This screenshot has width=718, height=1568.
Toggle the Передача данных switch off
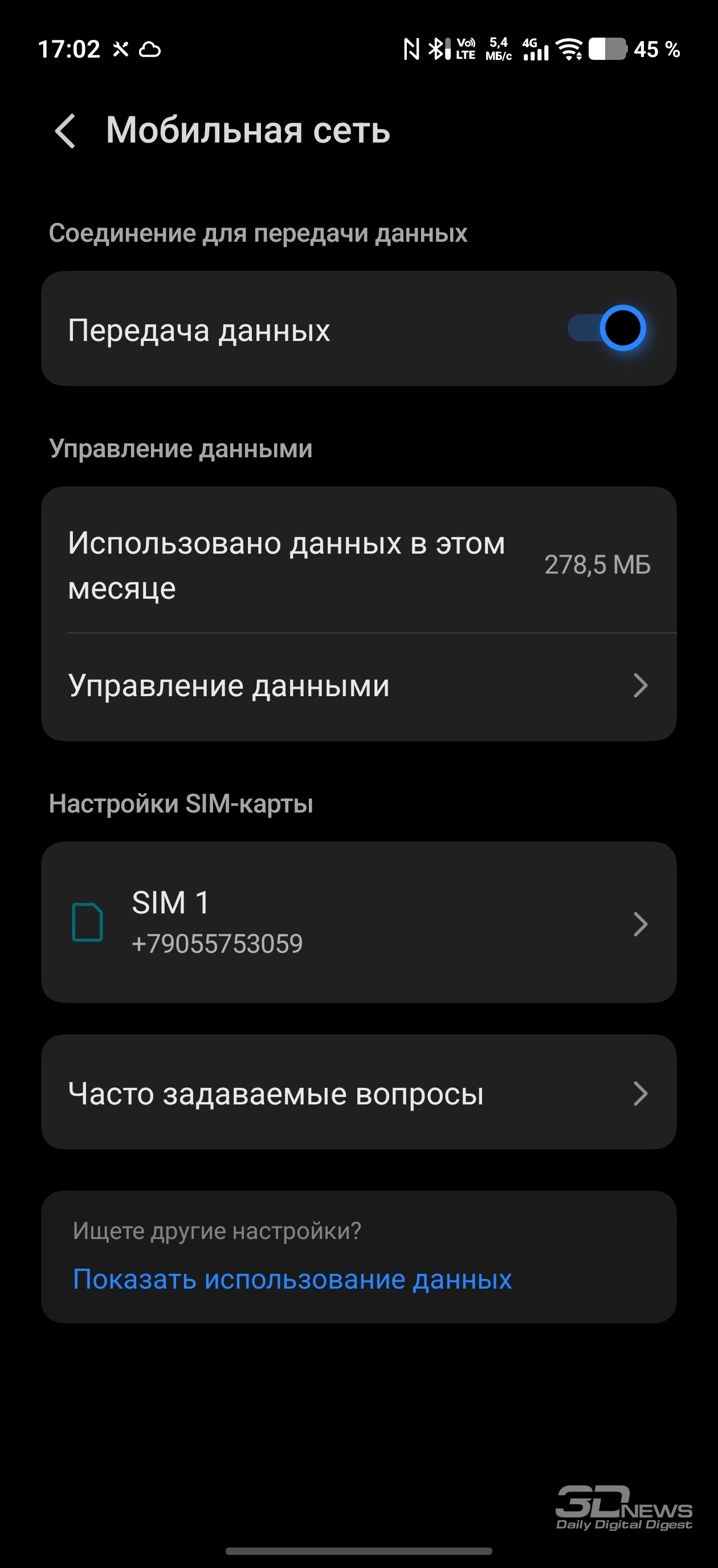coord(606,328)
